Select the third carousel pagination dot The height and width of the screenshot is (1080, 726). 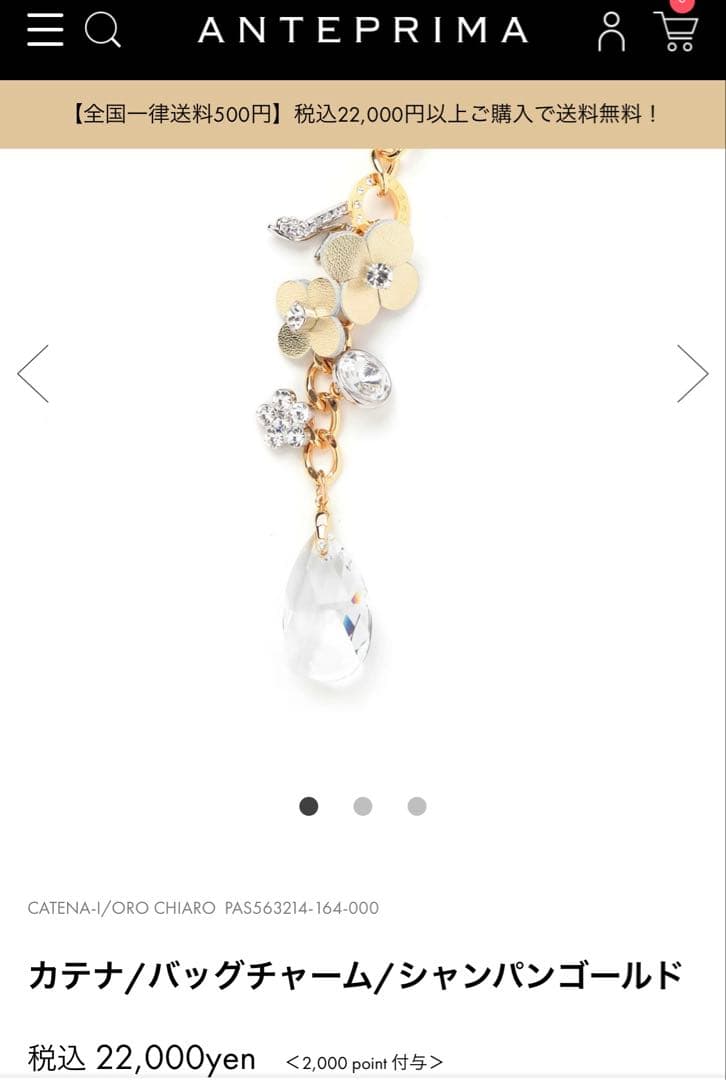click(414, 803)
